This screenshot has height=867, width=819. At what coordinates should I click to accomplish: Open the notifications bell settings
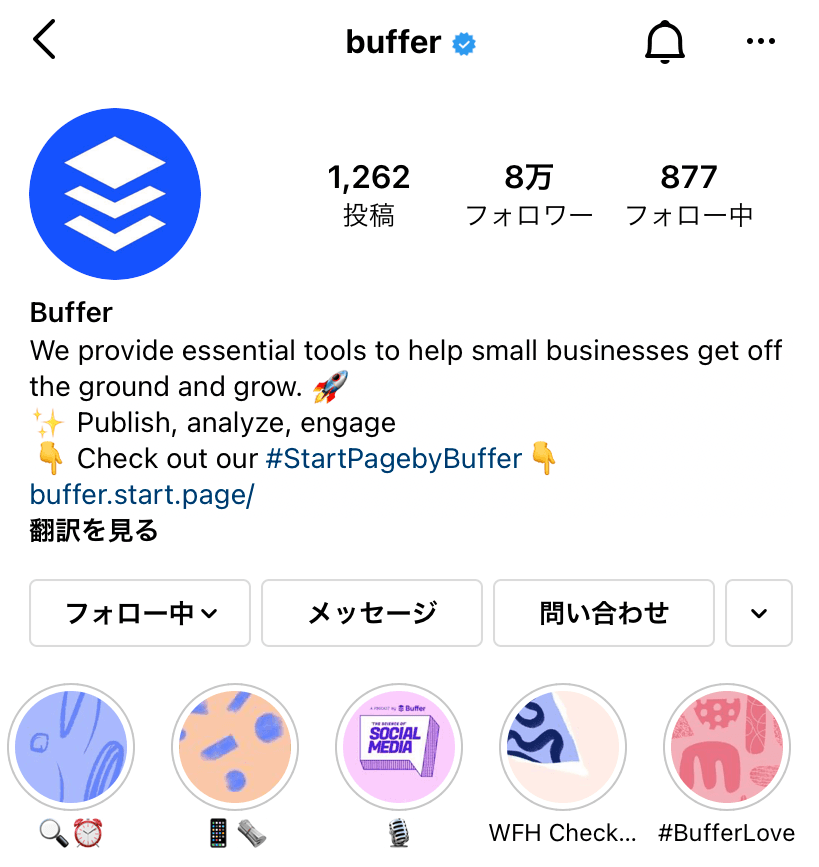[x=664, y=42]
